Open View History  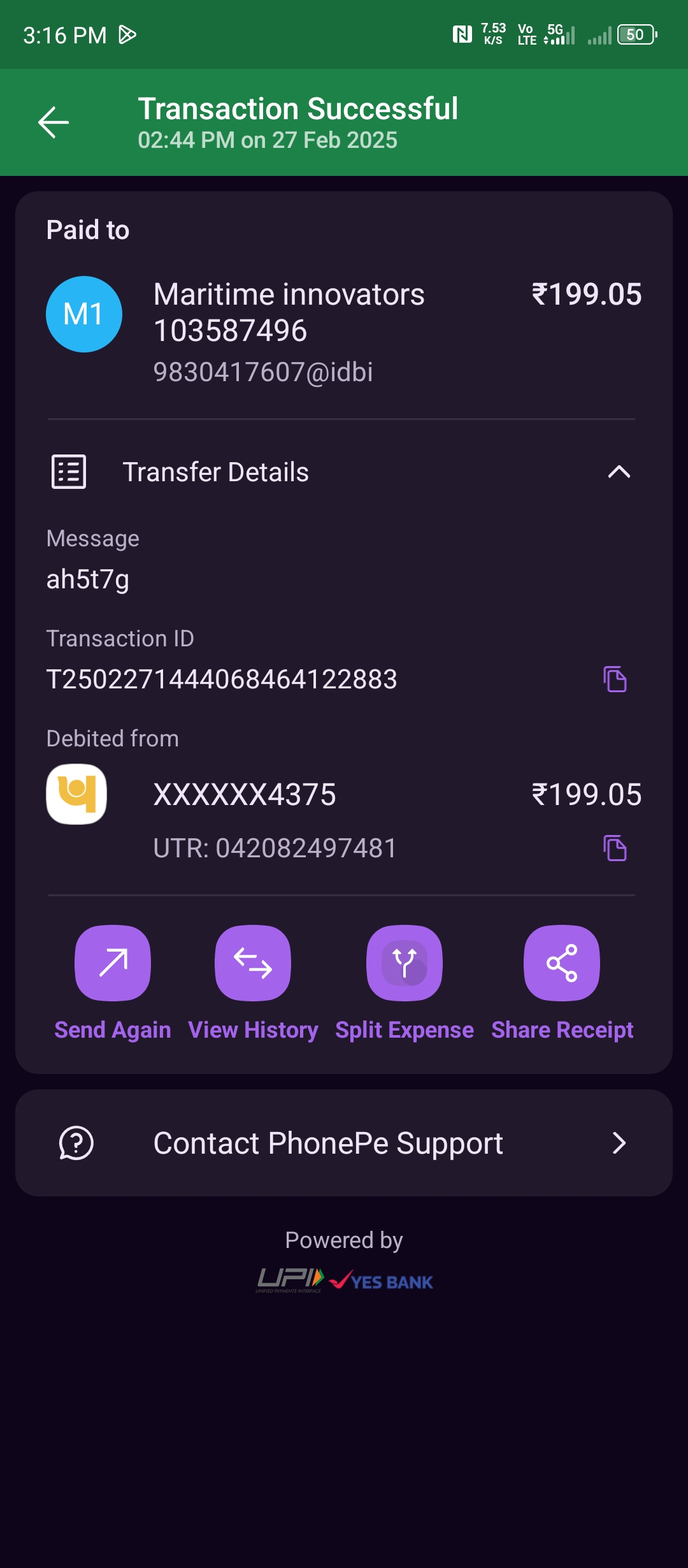click(x=253, y=963)
